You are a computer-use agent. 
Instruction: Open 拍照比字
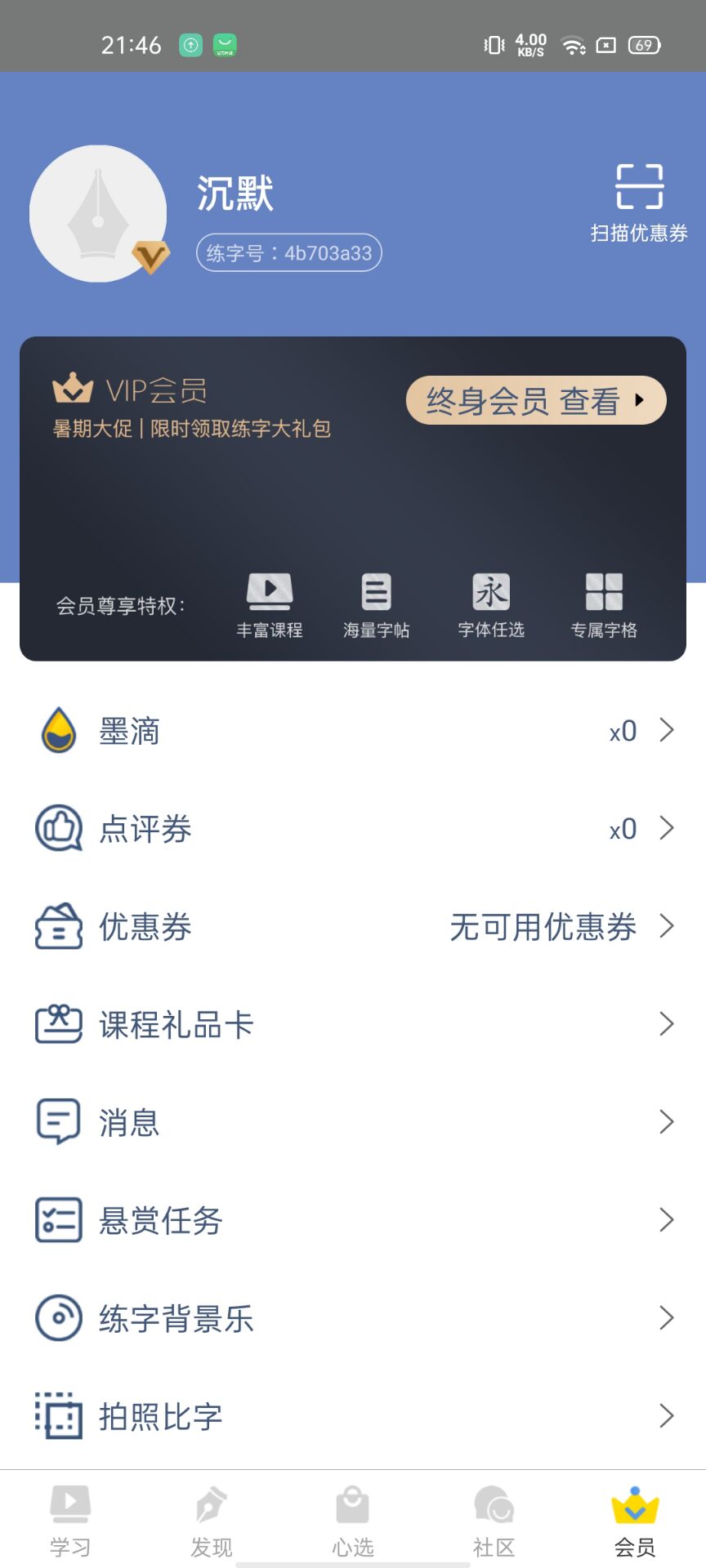pos(353,1416)
